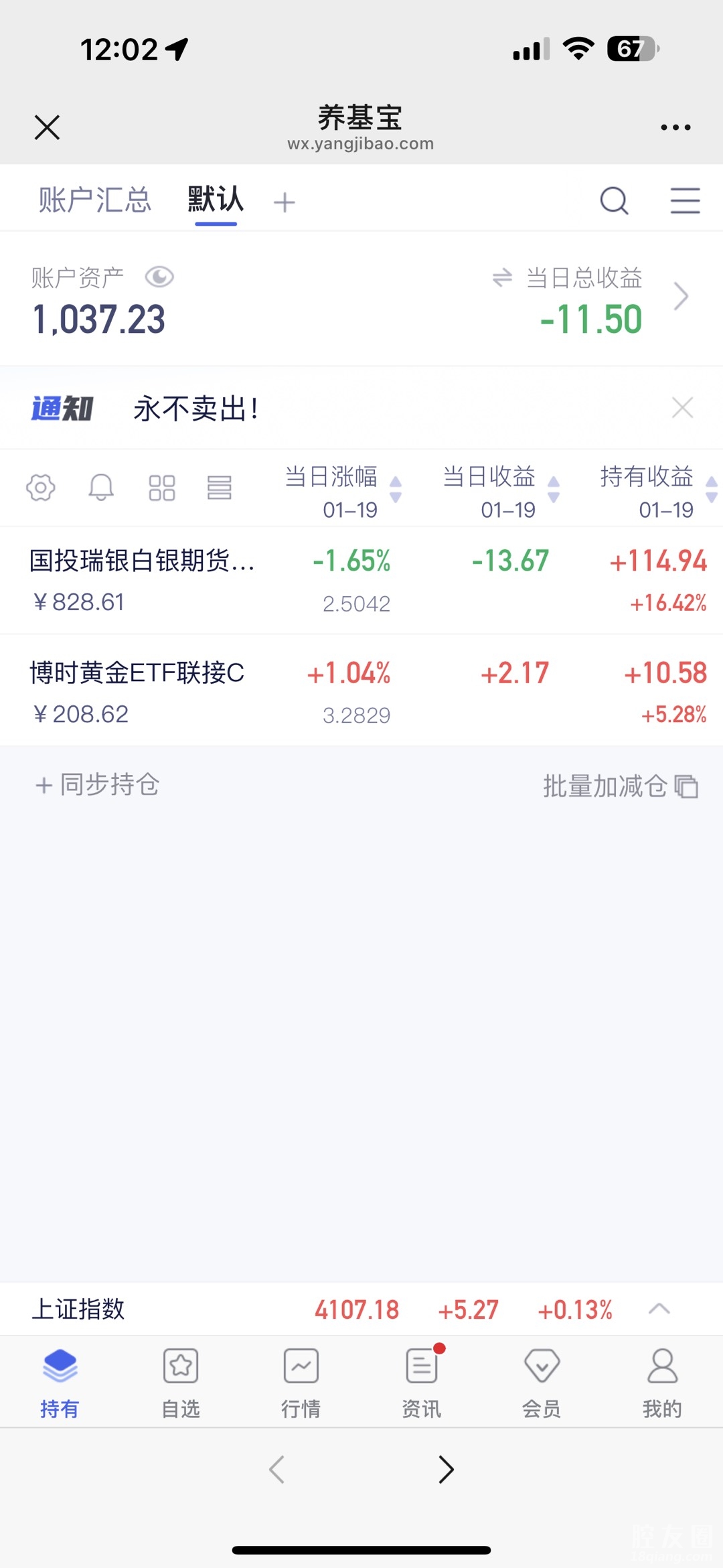This screenshot has width=723, height=1568.
Task: Open the 博时黄金ETF联接C fund row
Action: point(137,691)
